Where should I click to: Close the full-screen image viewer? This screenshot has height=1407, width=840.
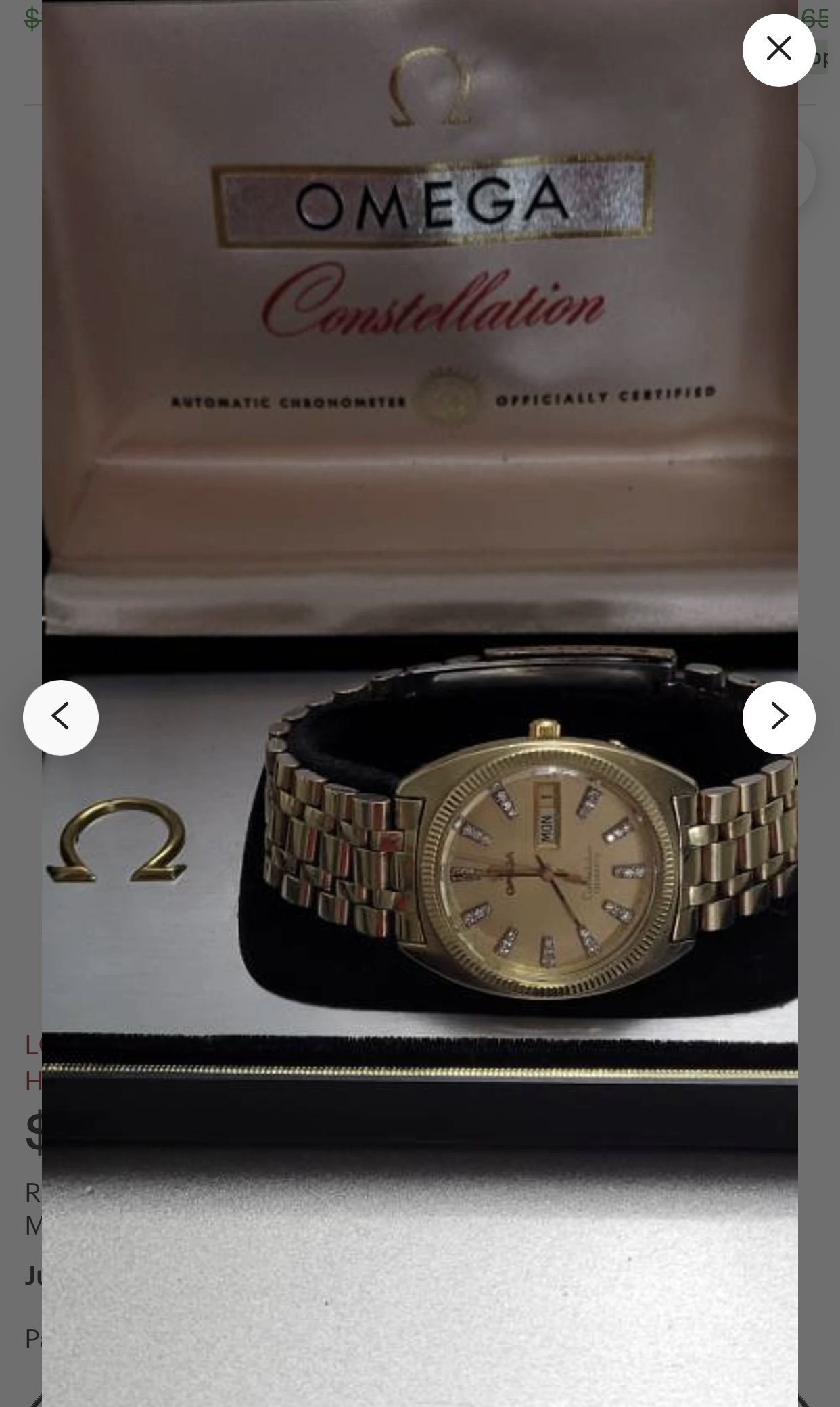point(778,49)
